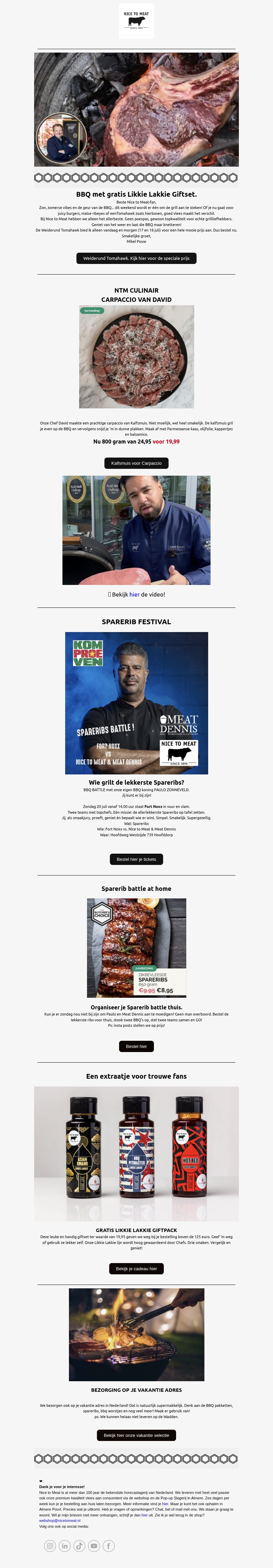This screenshot has height=1568, width=273.
Task: Open the Facebook icon
Action: click(x=108, y=1546)
